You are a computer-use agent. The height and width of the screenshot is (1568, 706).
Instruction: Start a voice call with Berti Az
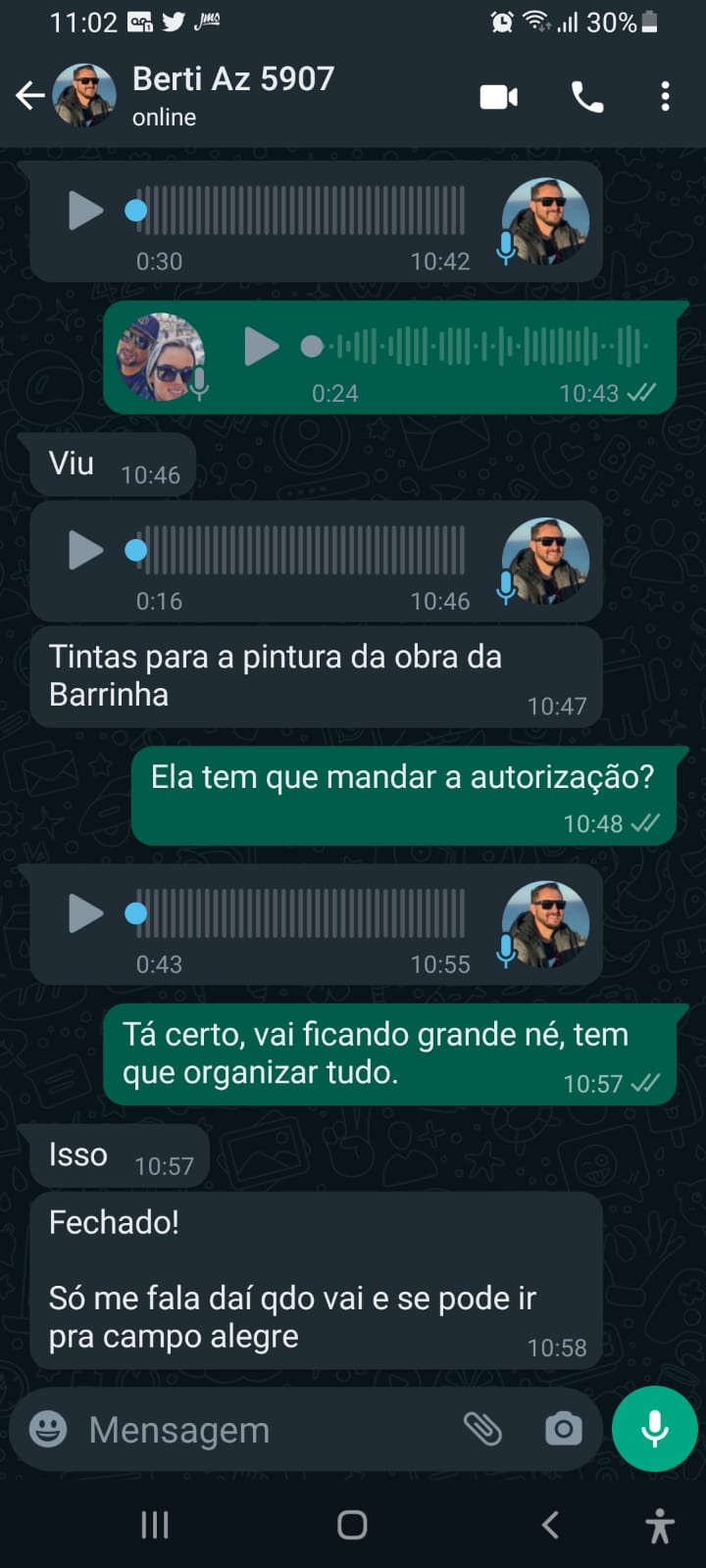tap(587, 97)
